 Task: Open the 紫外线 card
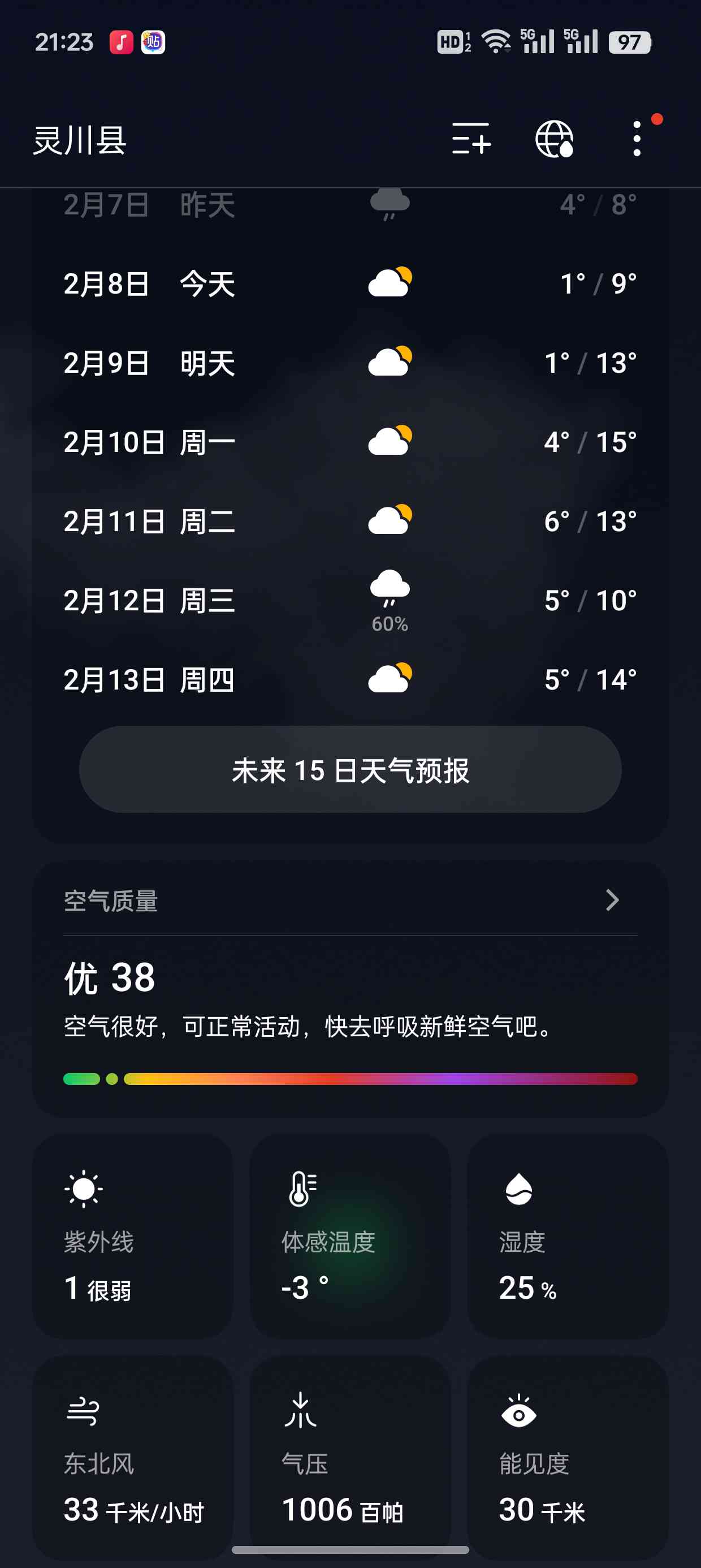coord(133,1235)
